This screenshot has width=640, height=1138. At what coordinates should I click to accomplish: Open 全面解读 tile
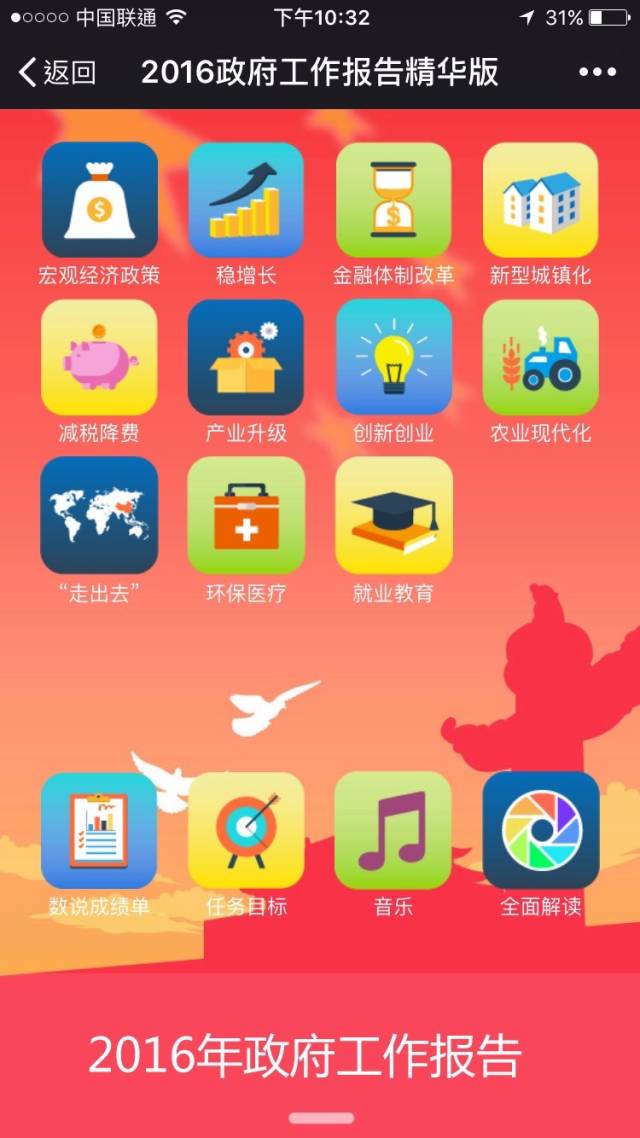[540, 831]
